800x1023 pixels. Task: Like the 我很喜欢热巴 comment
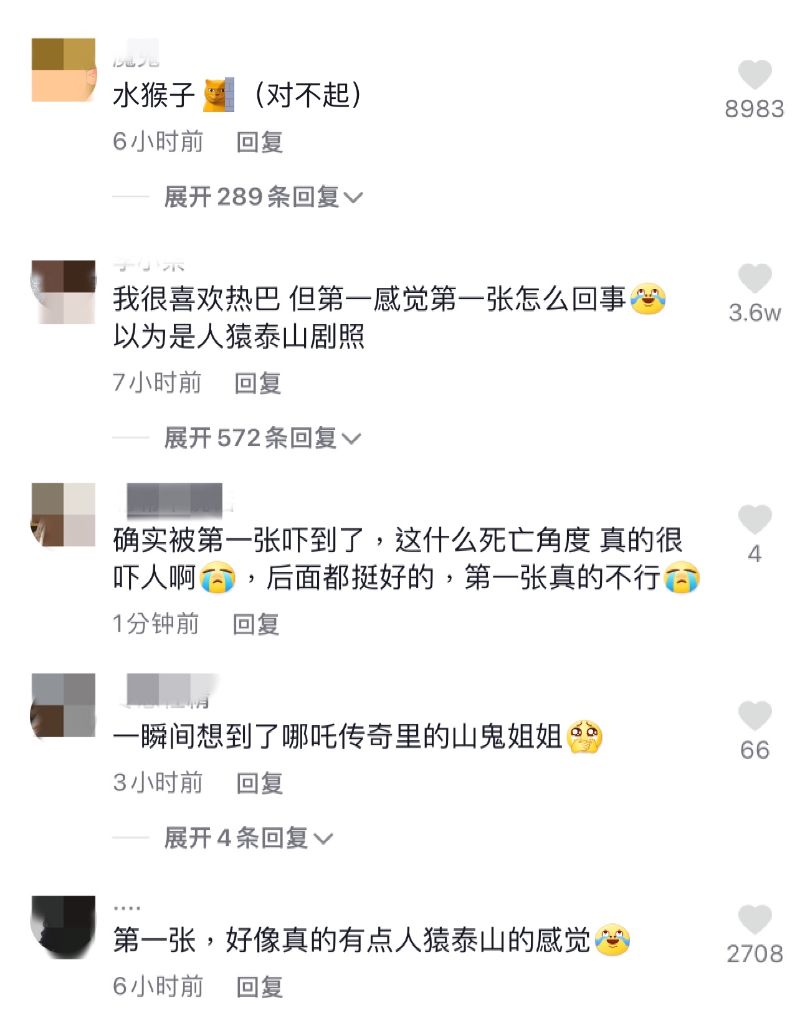pyautogui.click(x=755, y=280)
